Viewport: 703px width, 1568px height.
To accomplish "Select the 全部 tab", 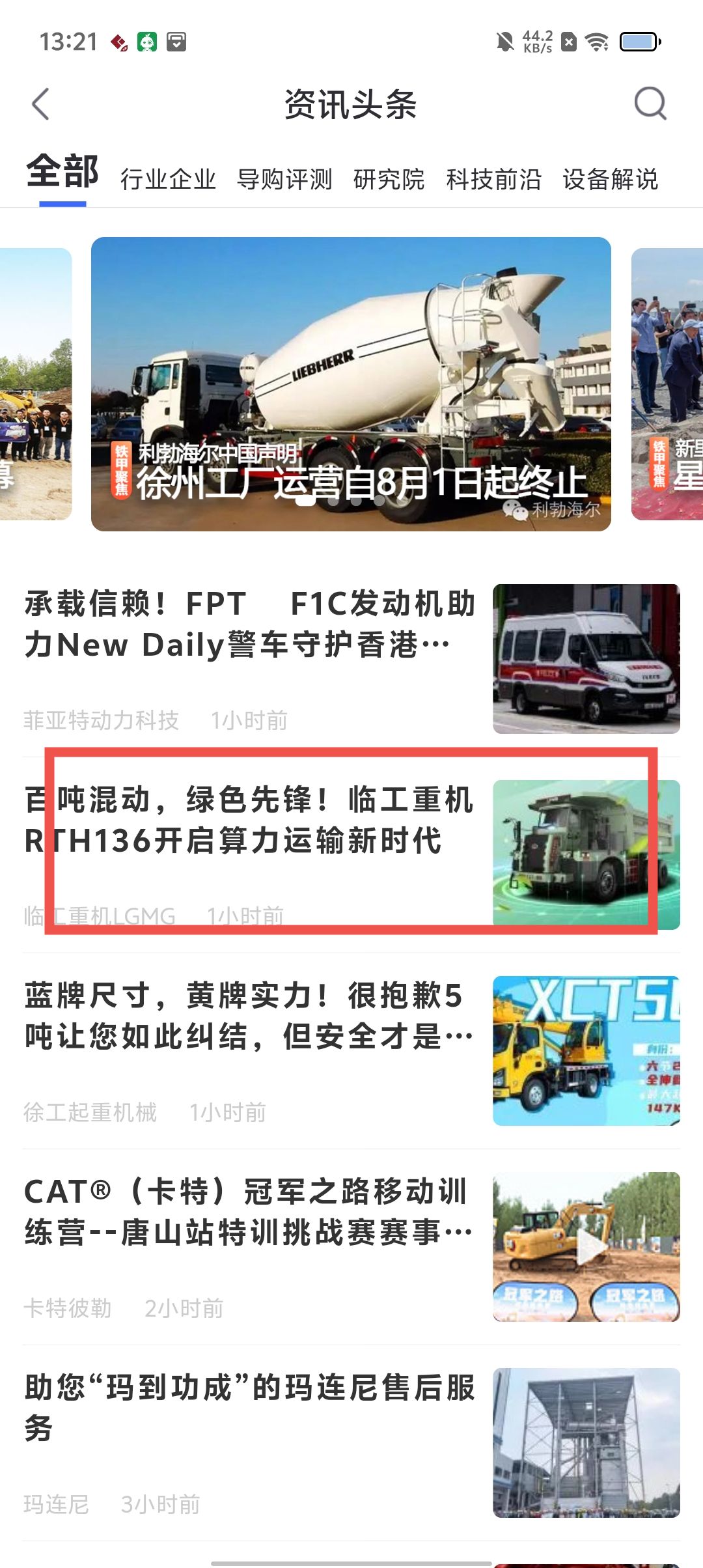I will click(x=62, y=173).
